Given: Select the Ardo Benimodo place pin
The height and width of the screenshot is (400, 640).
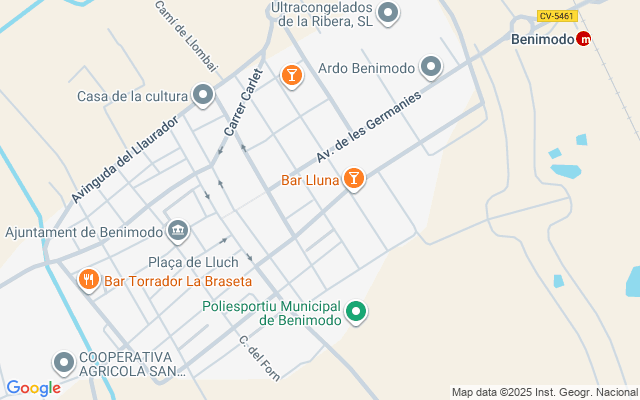Looking at the screenshot, I should pos(431,67).
